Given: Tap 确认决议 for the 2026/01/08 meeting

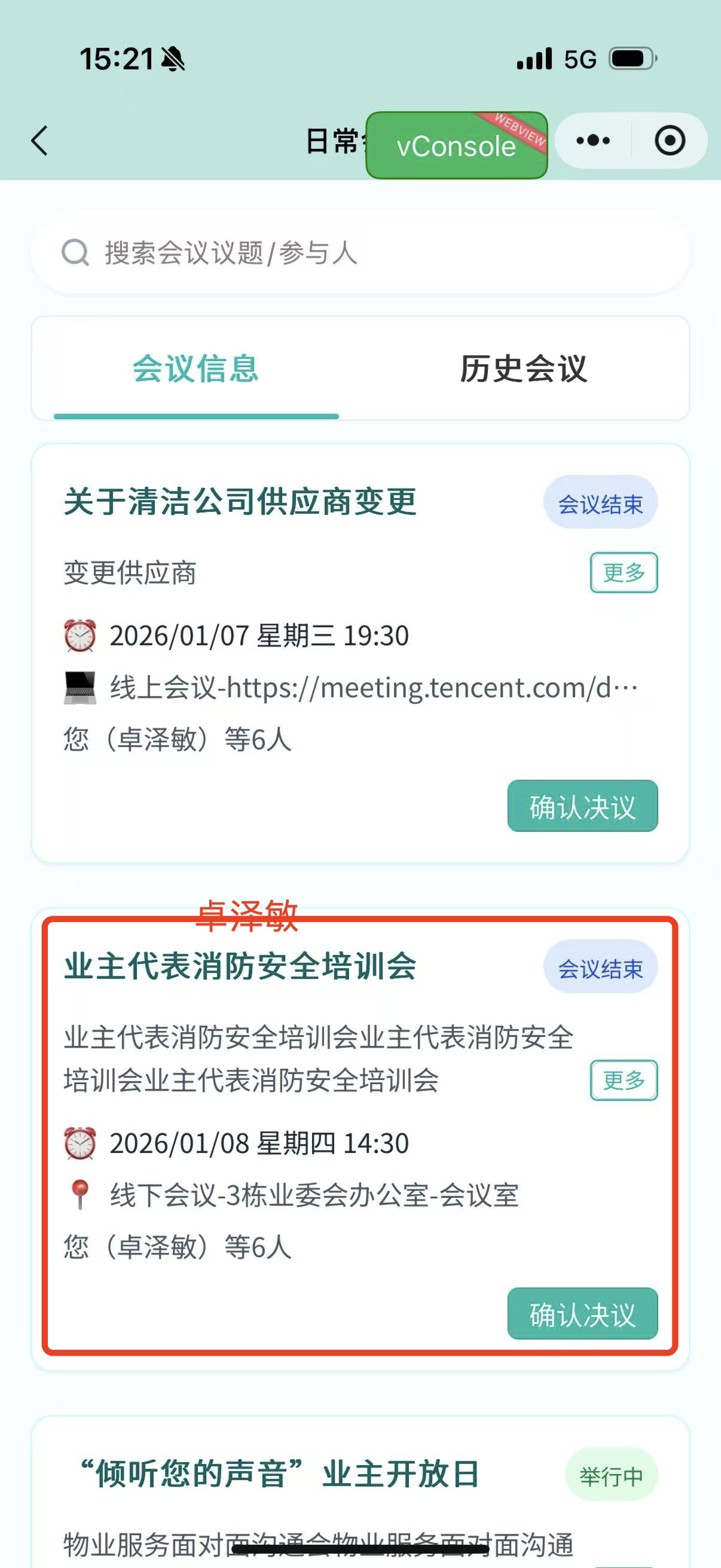Looking at the screenshot, I should (582, 1314).
